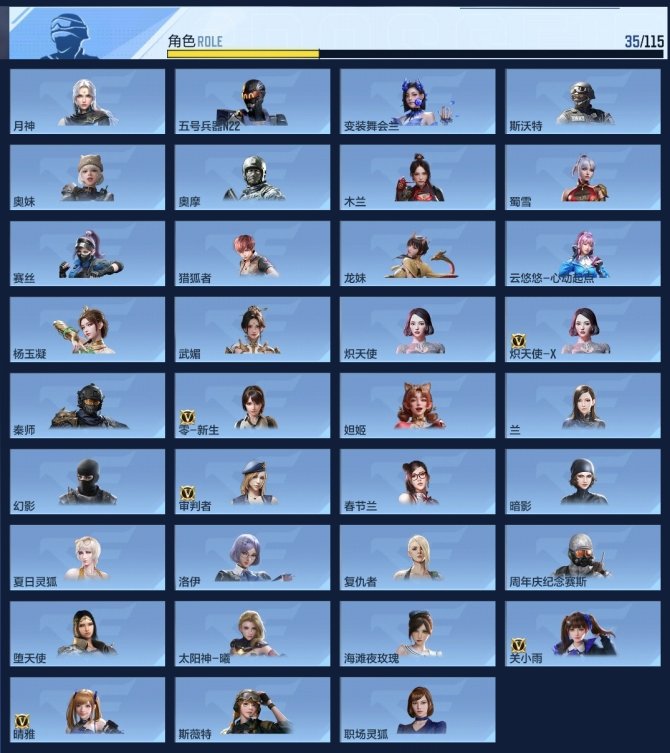Select the 职场灵狐 character tile
This screenshot has height=753, width=670.
coord(417,709)
